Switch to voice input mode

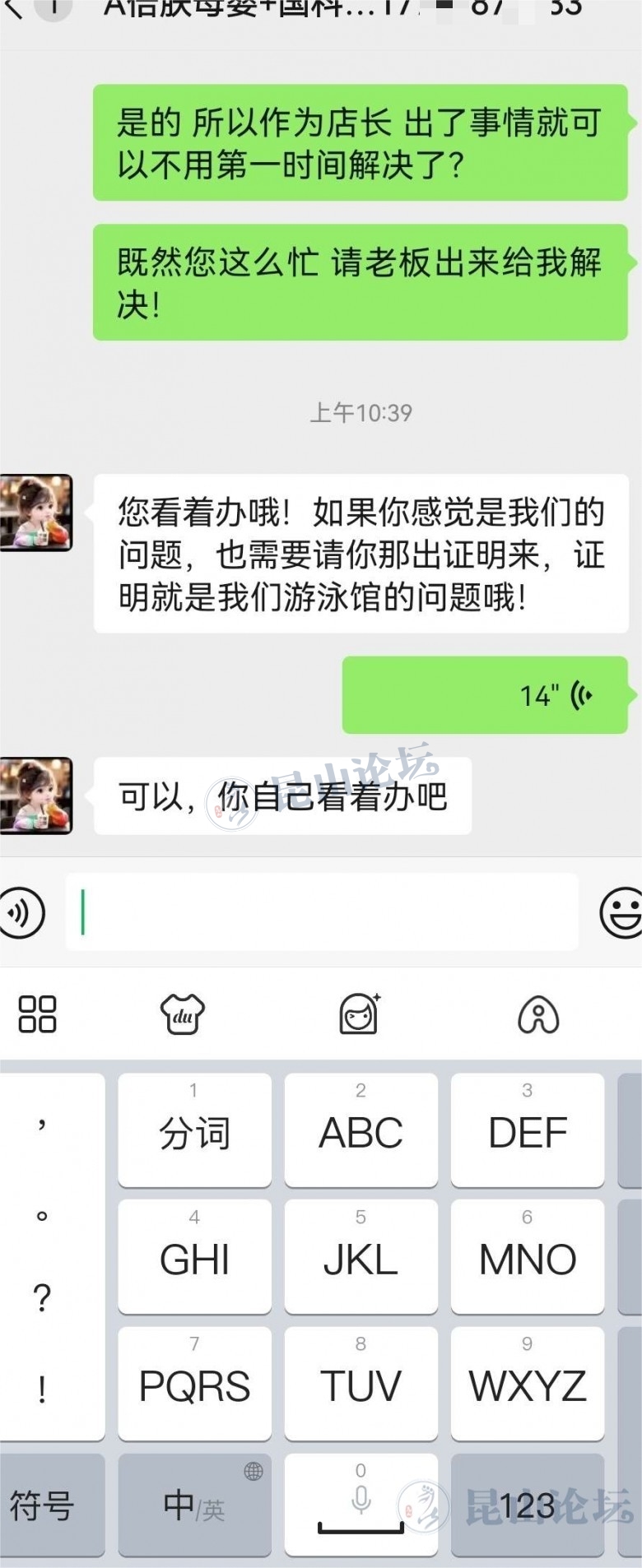click(22, 912)
